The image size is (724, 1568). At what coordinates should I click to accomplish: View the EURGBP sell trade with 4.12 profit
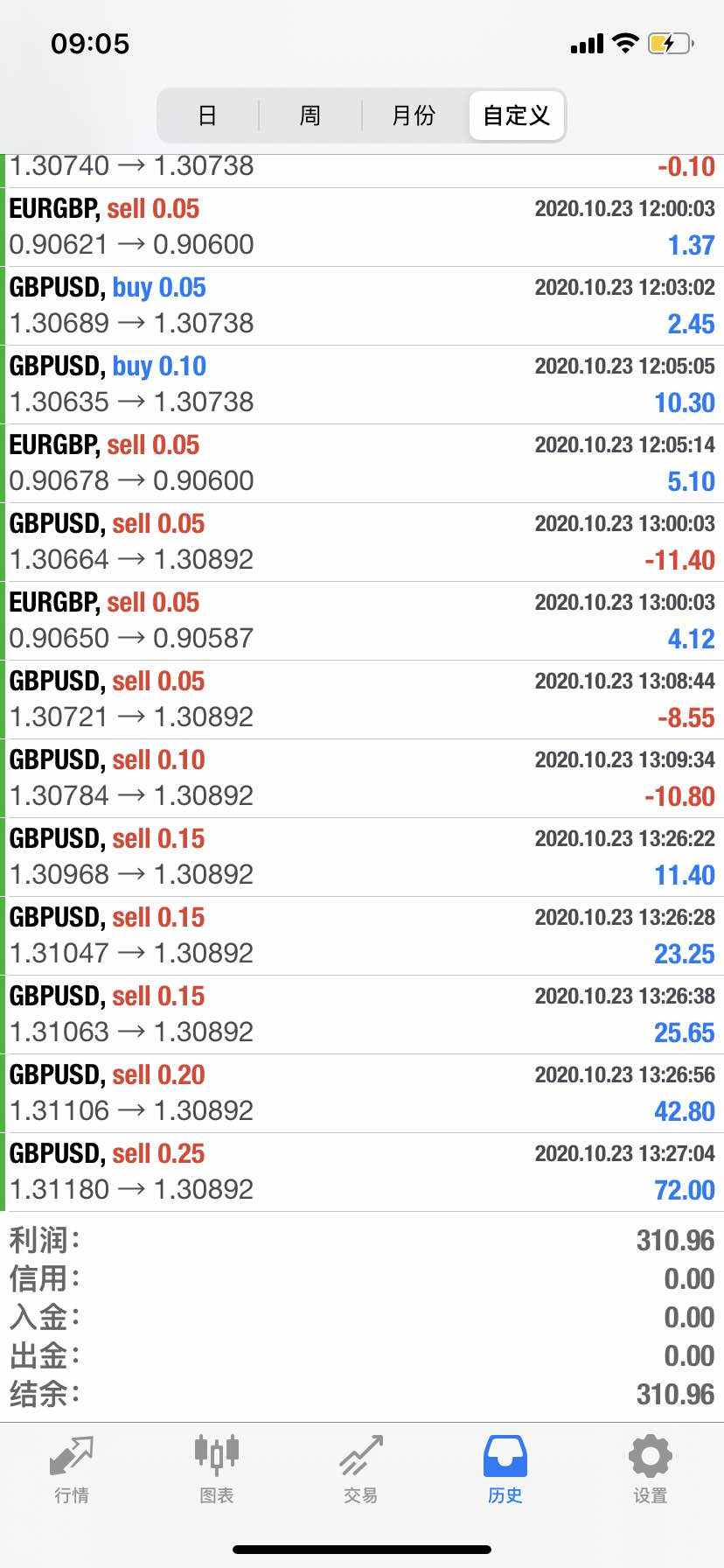(x=362, y=621)
